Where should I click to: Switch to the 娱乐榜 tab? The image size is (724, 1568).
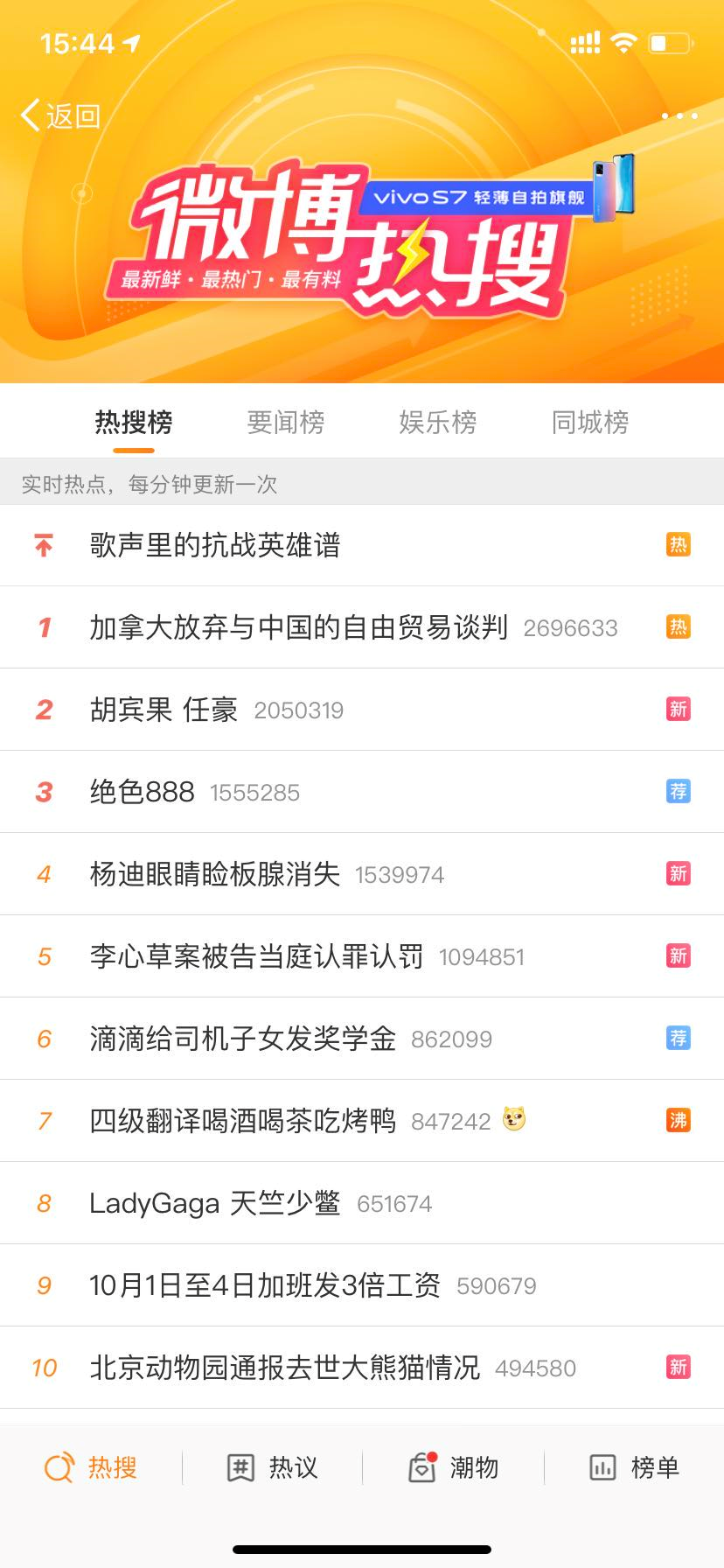pos(438,423)
